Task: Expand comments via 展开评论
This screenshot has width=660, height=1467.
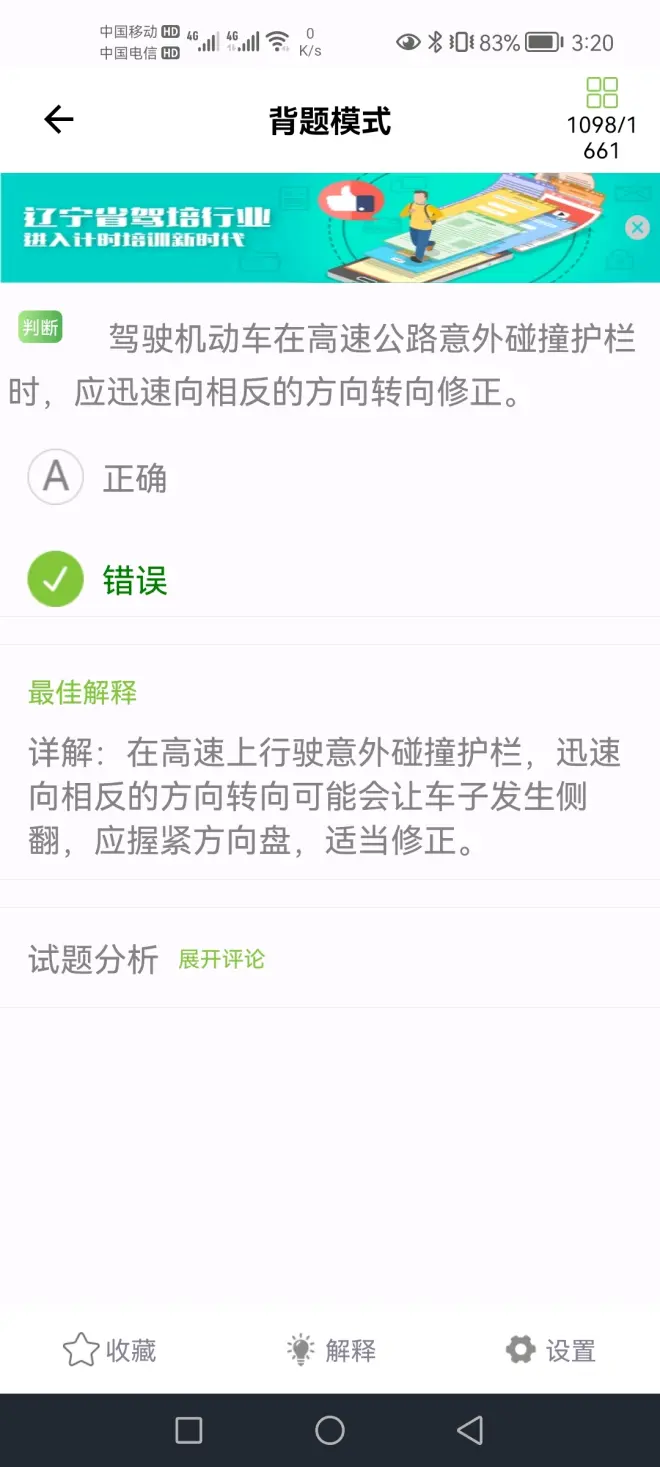Action: click(221, 959)
